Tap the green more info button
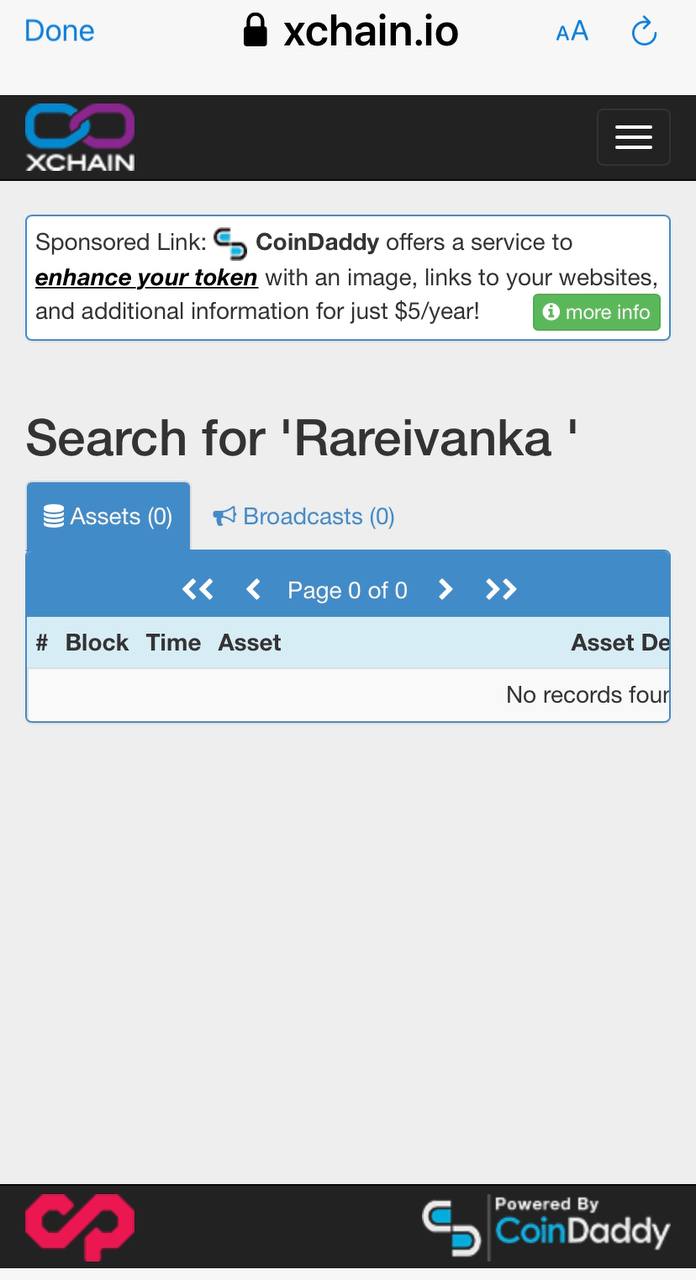696x1280 pixels. point(596,312)
